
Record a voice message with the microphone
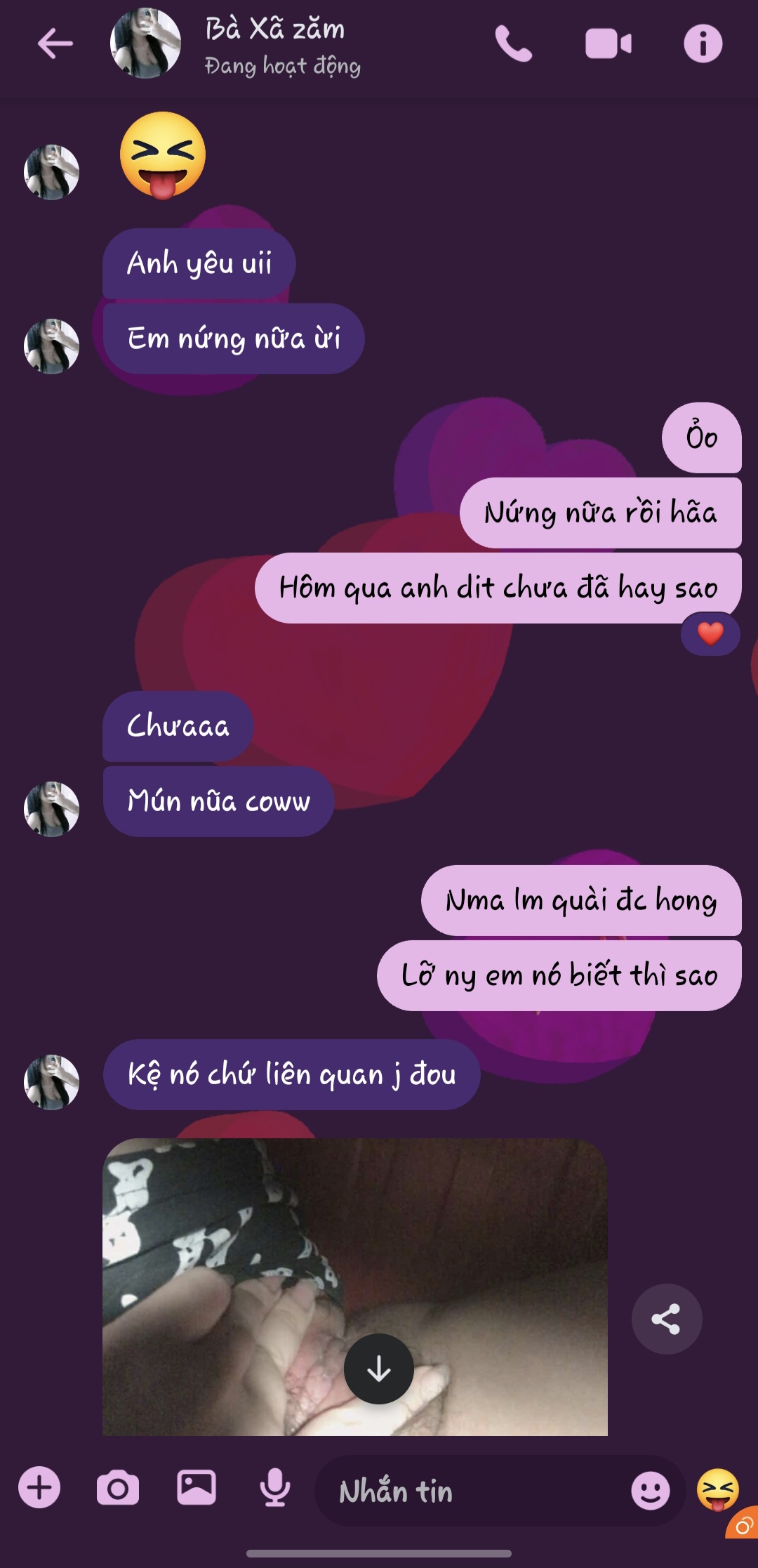tap(275, 1487)
